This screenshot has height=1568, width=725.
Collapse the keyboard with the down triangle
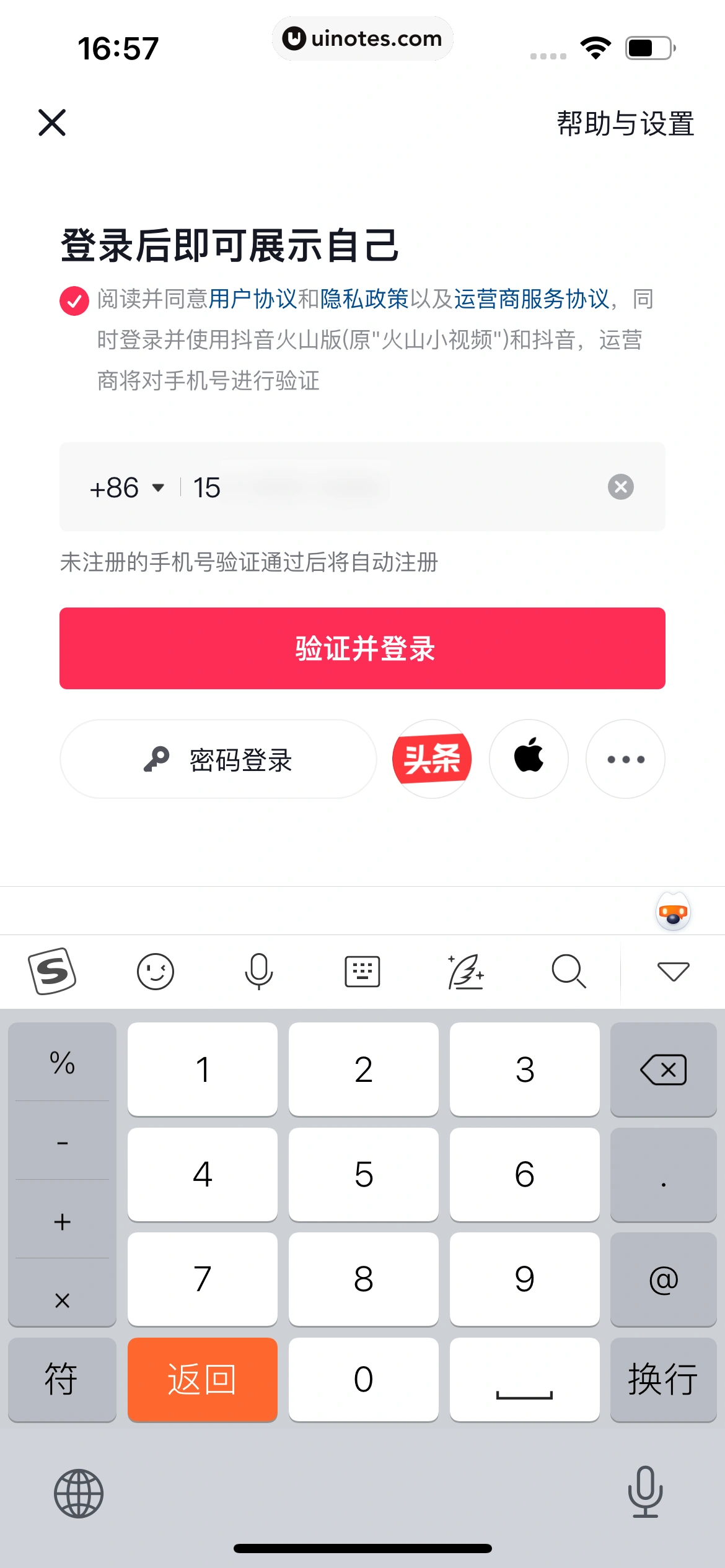[674, 971]
